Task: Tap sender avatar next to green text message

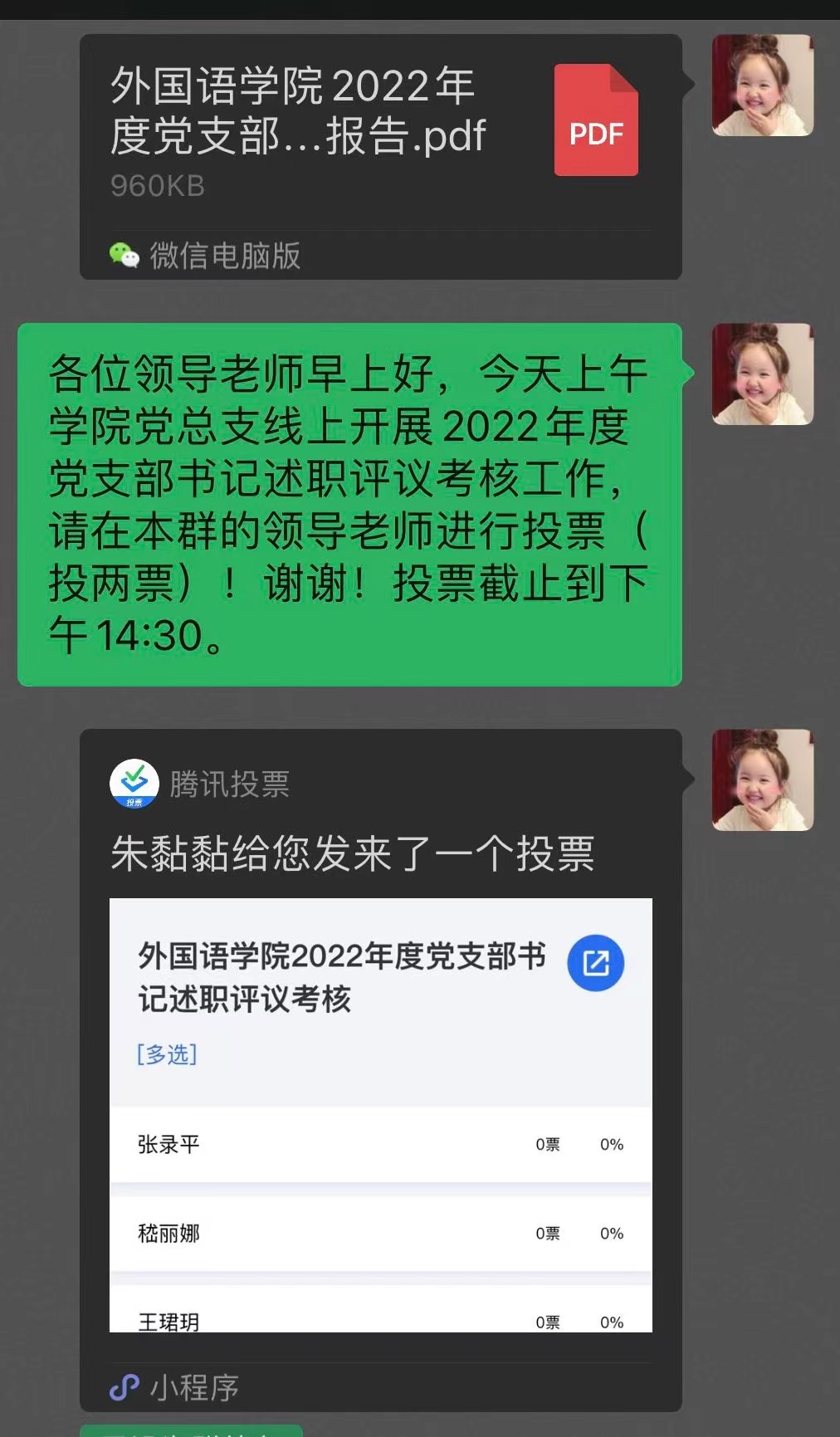Action: point(762,374)
